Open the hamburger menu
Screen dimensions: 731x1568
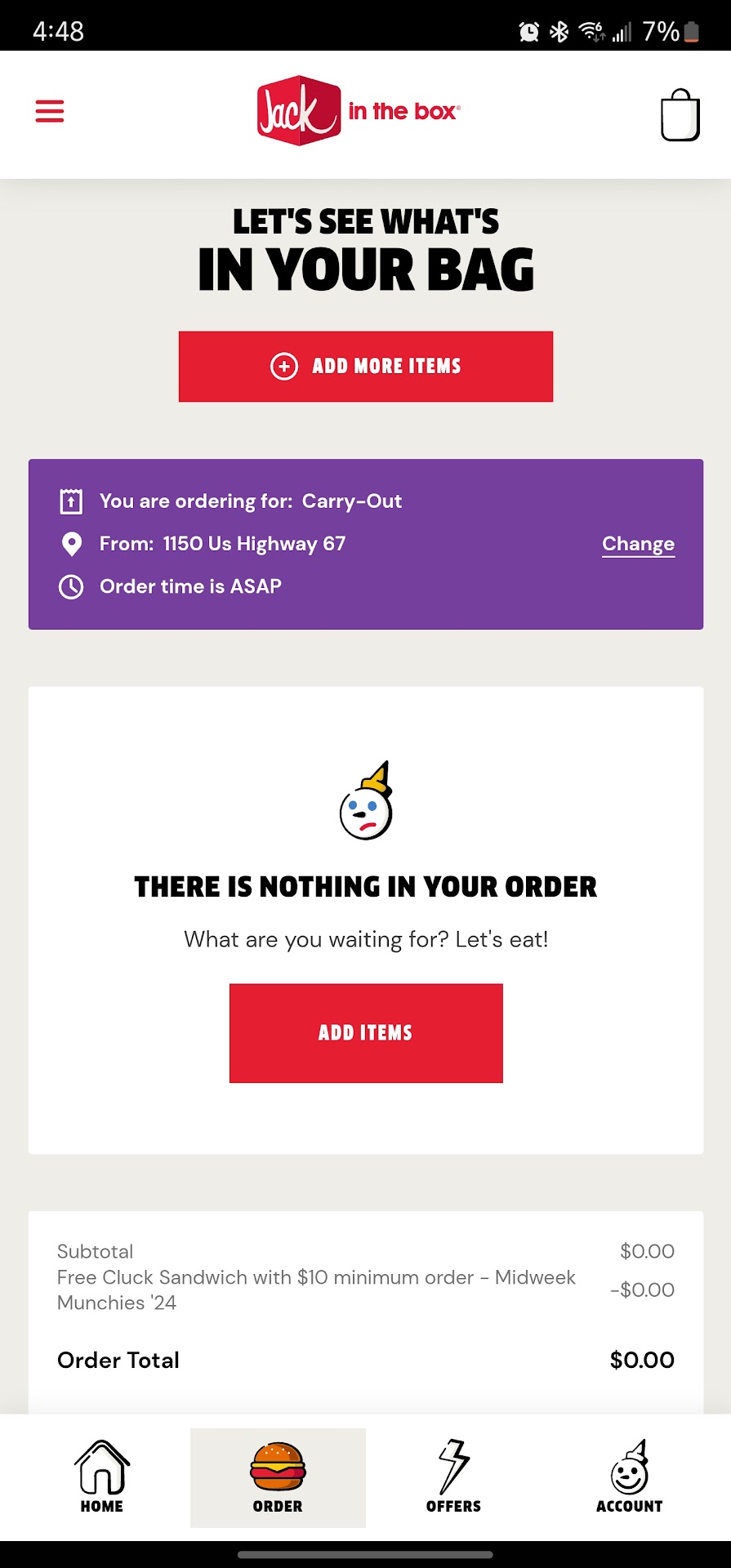[50, 111]
